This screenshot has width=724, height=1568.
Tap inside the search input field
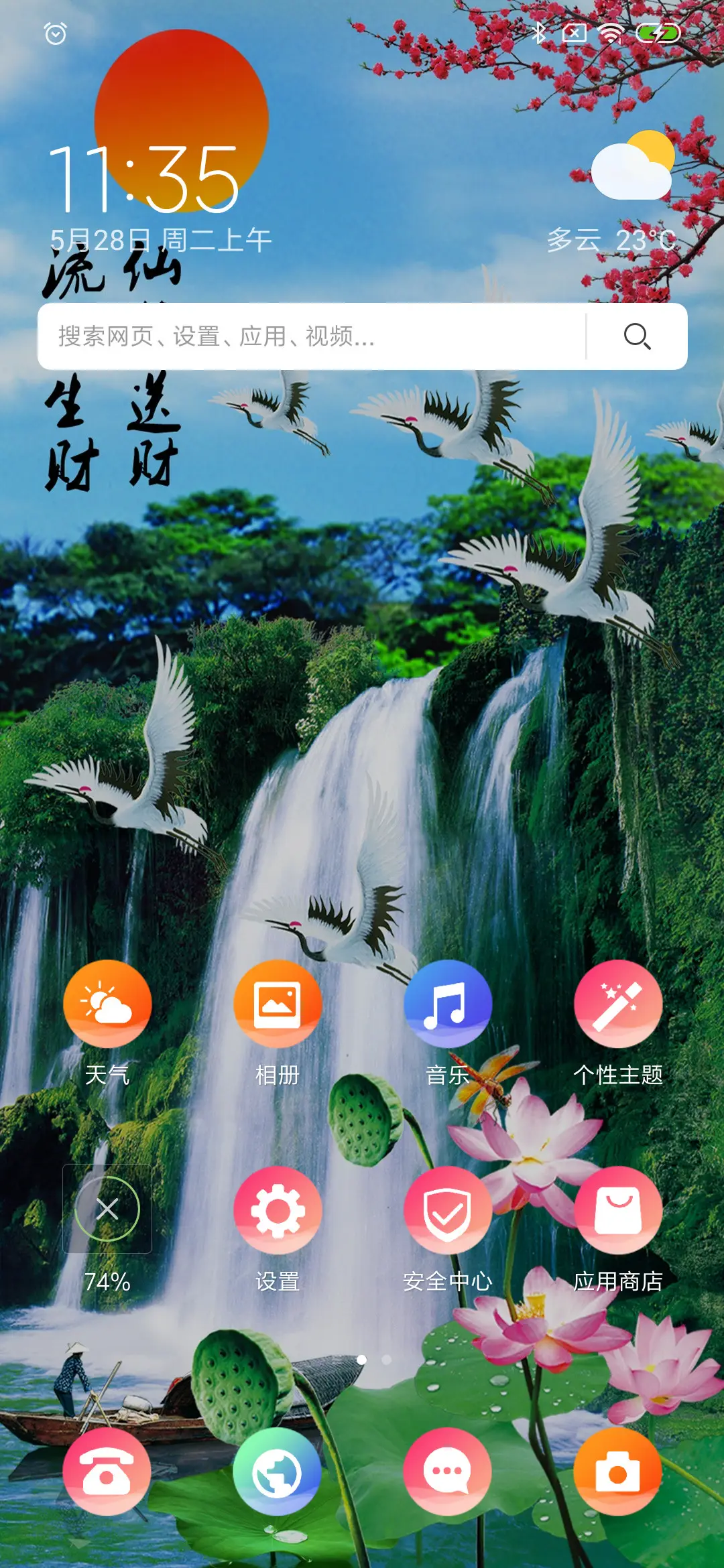(302, 336)
